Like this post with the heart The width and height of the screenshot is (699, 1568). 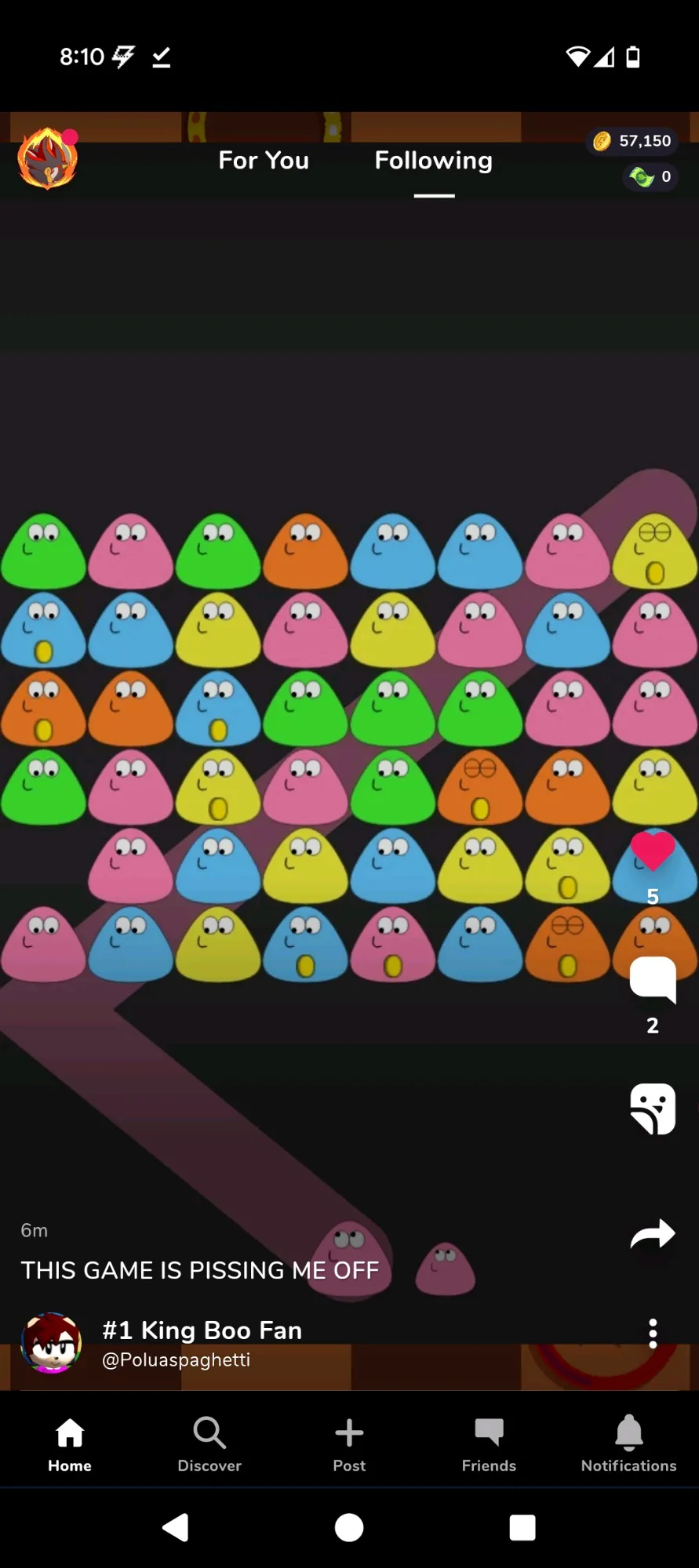coord(652,852)
